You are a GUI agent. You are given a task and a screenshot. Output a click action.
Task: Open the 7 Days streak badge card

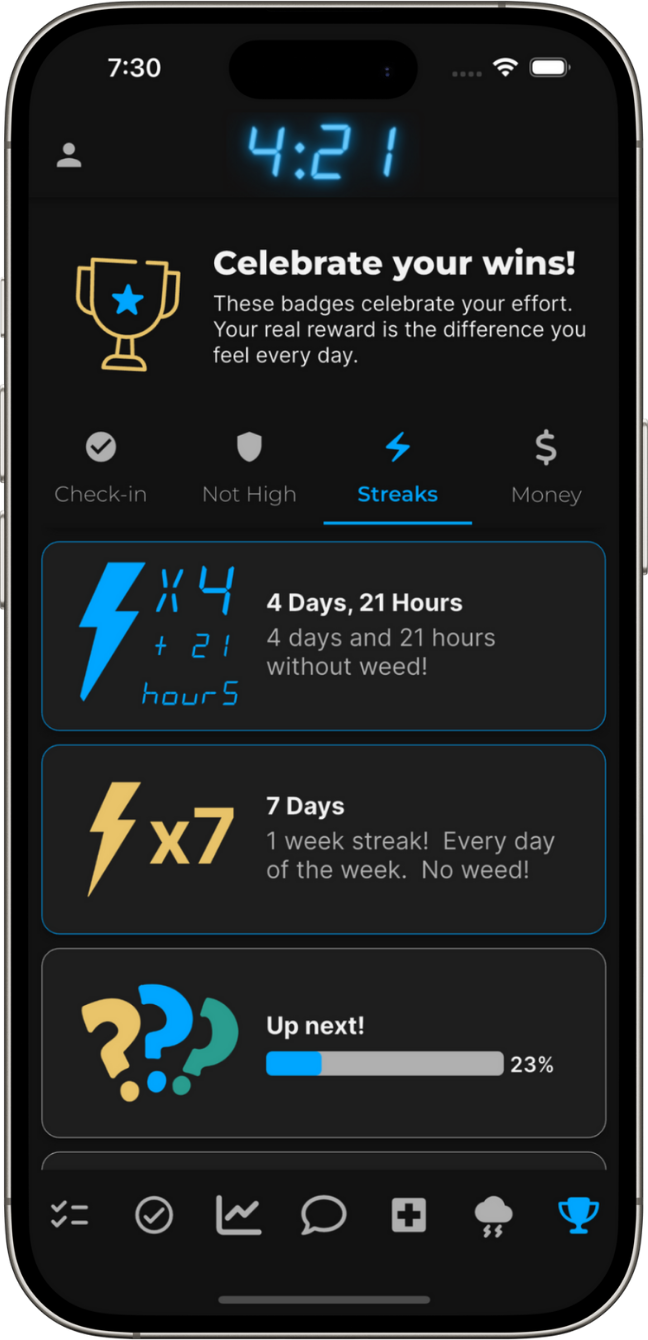[x=323, y=839]
